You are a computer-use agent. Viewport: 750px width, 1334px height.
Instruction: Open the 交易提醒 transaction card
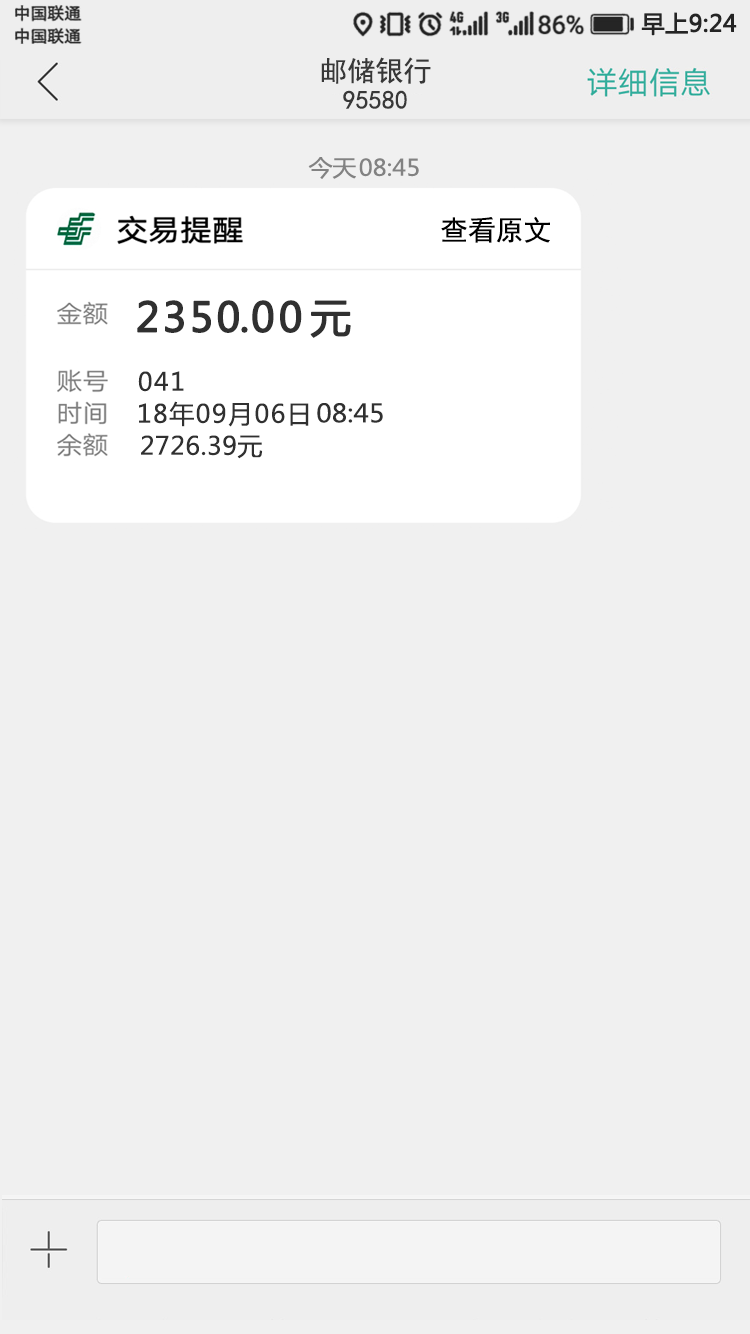click(303, 355)
